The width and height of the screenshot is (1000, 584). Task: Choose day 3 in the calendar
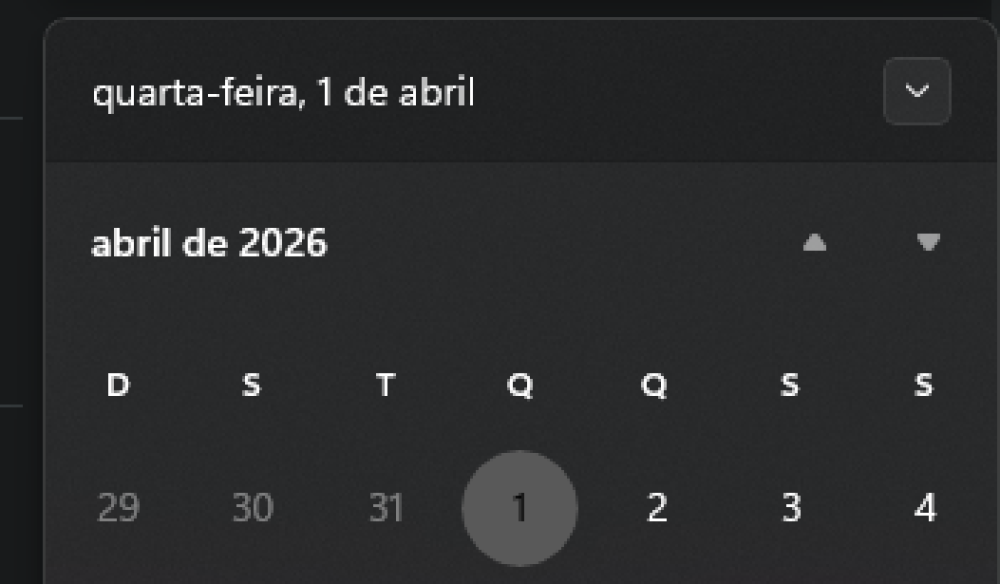point(790,508)
